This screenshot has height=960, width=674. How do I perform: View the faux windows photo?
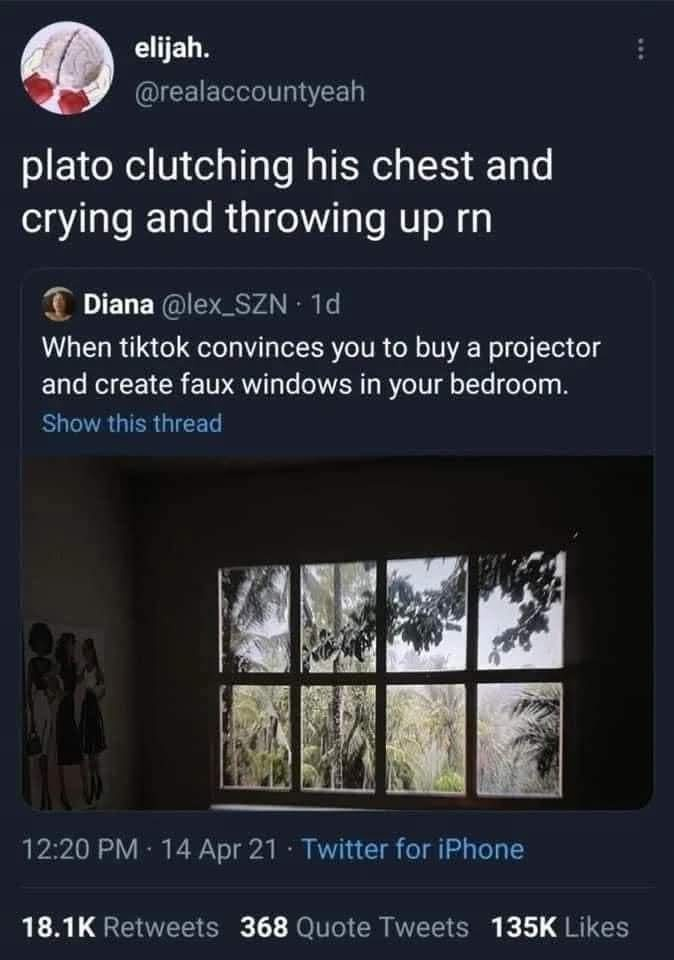(337, 632)
